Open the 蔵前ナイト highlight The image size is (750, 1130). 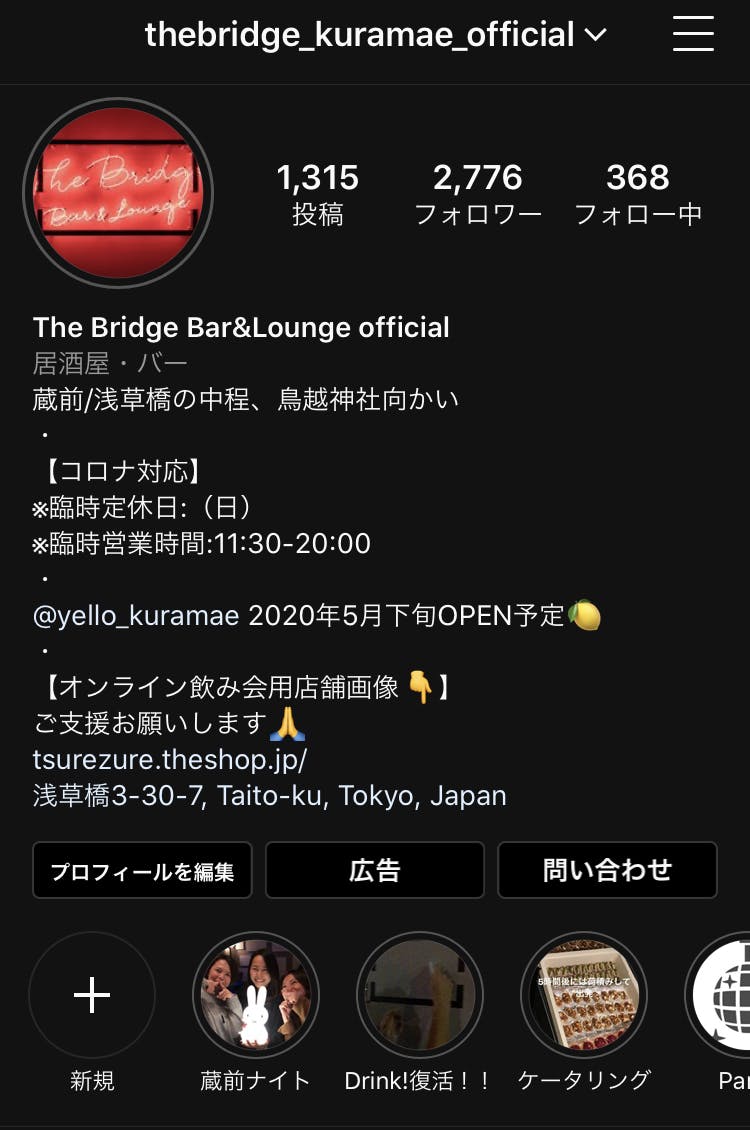[255, 995]
